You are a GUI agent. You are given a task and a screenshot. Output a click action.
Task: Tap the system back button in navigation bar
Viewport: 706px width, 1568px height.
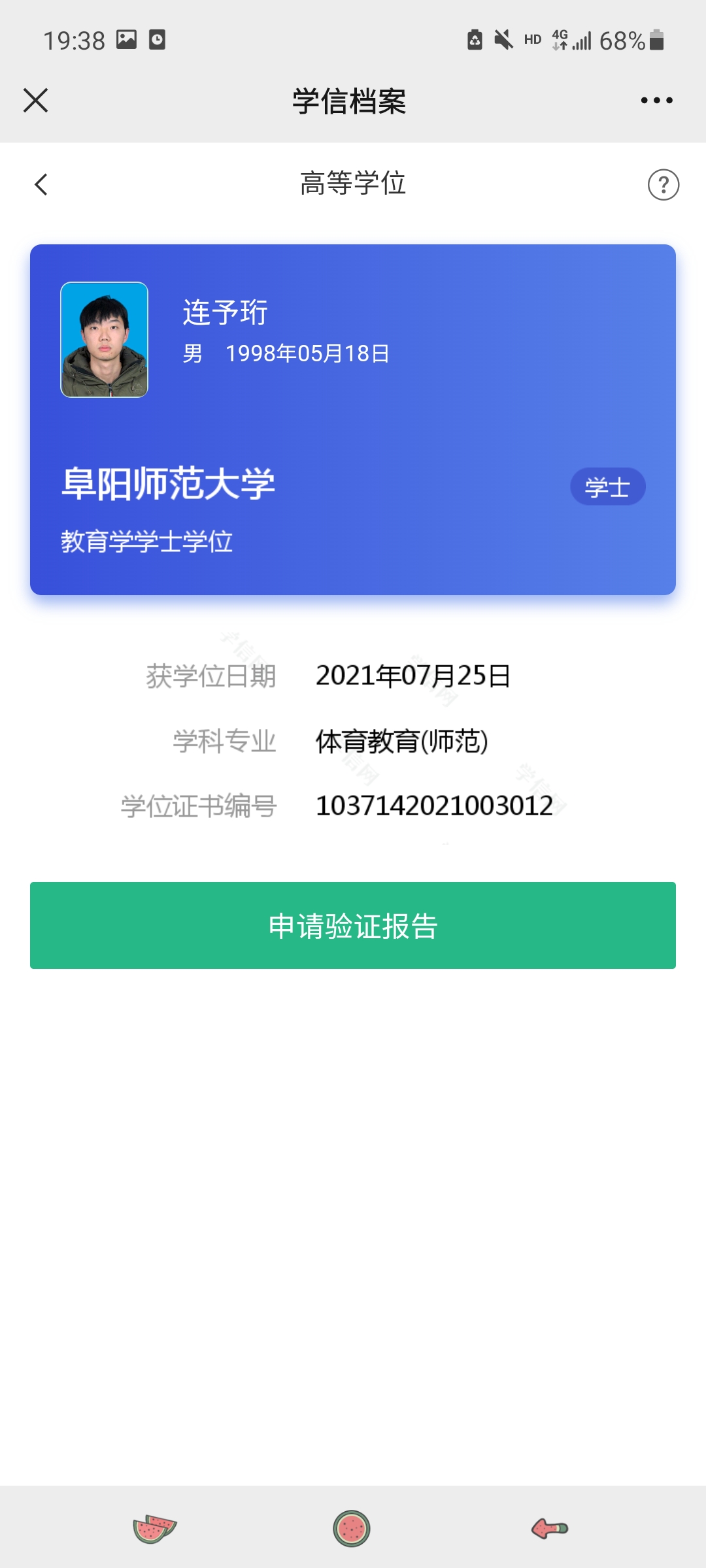point(549,1528)
